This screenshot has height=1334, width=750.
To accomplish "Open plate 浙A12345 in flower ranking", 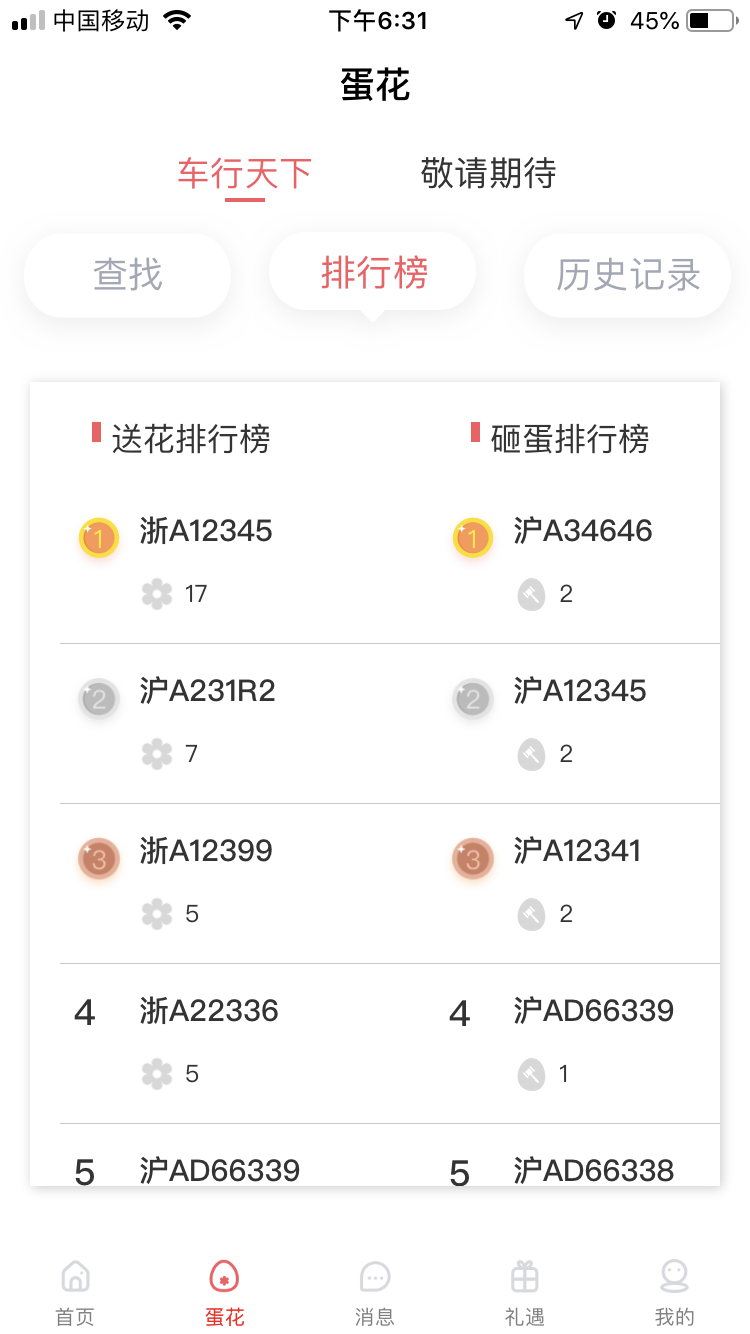I will (x=206, y=531).
